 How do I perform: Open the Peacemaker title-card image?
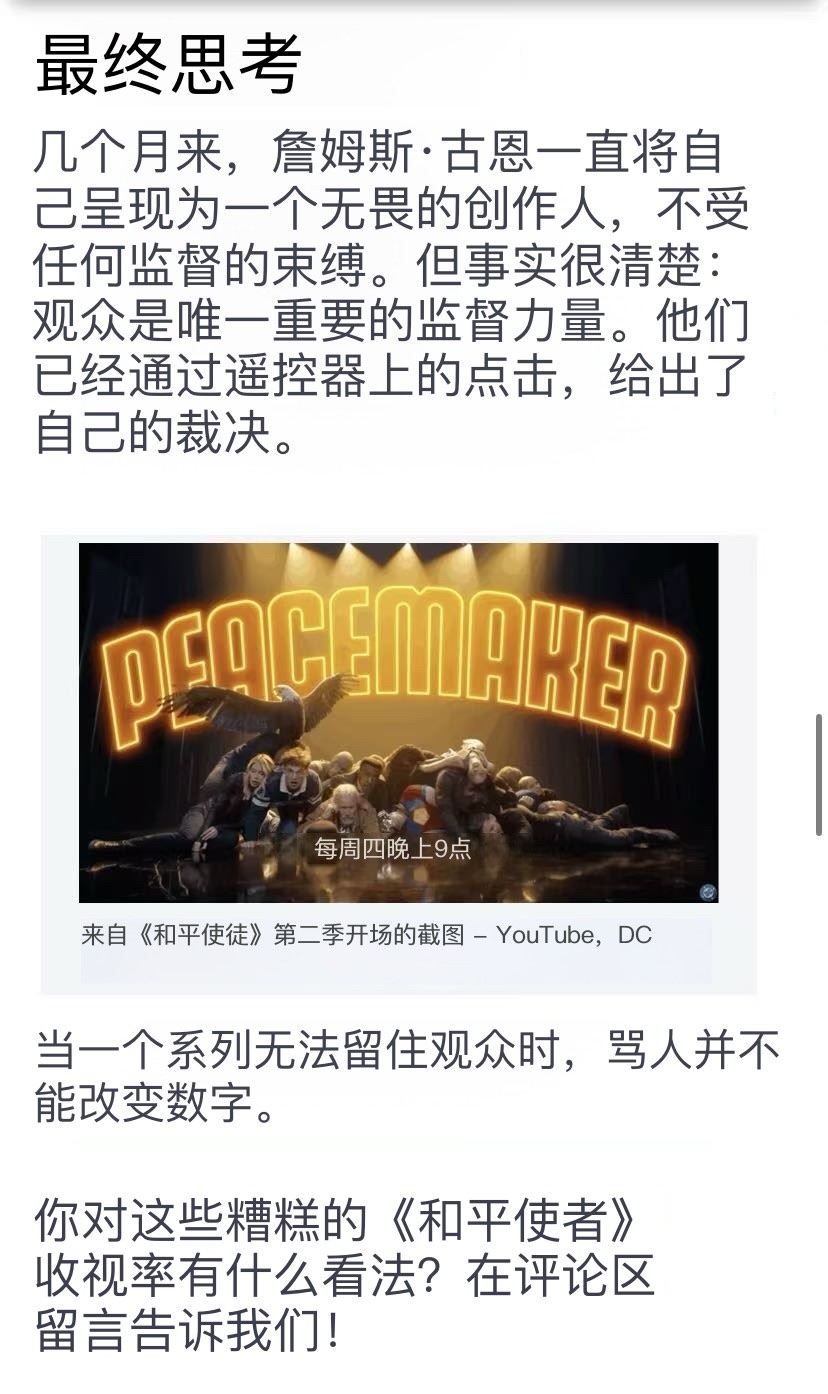398,720
